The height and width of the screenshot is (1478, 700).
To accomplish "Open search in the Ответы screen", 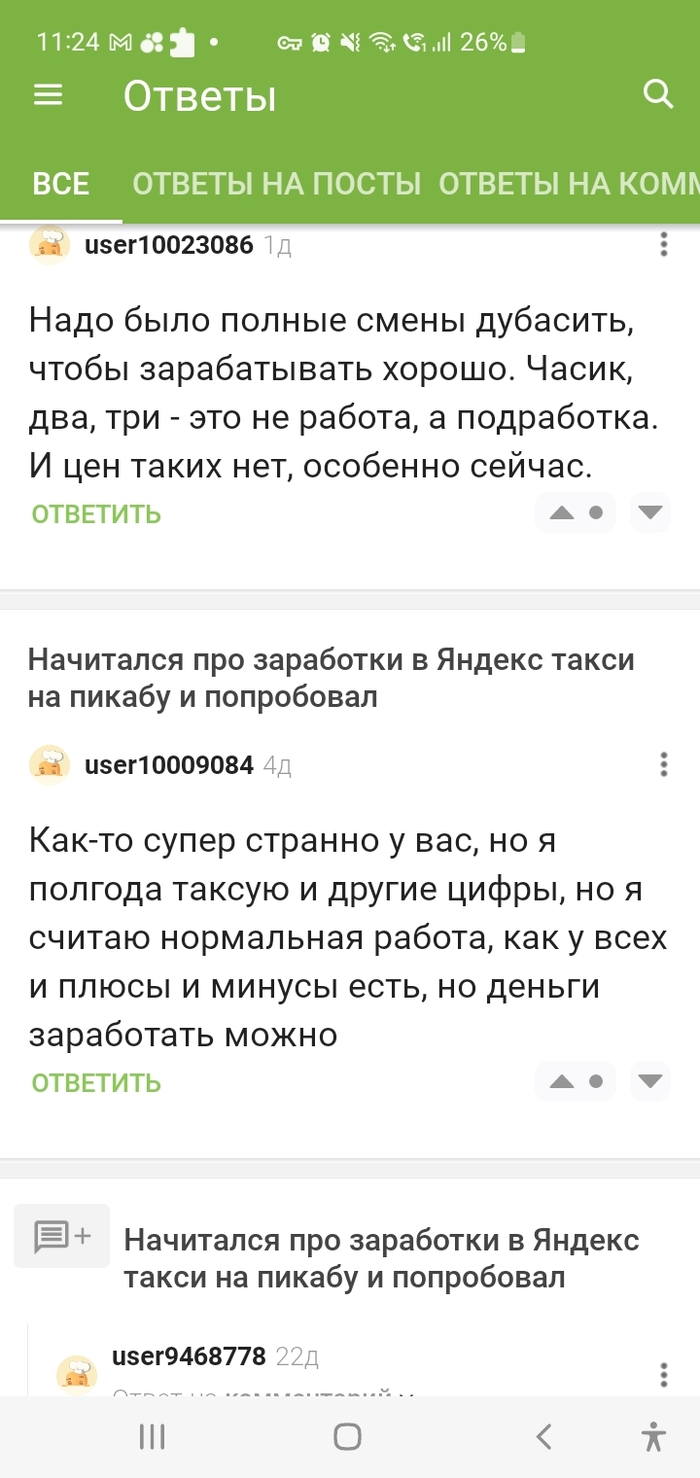I will [x=657, y=95].
